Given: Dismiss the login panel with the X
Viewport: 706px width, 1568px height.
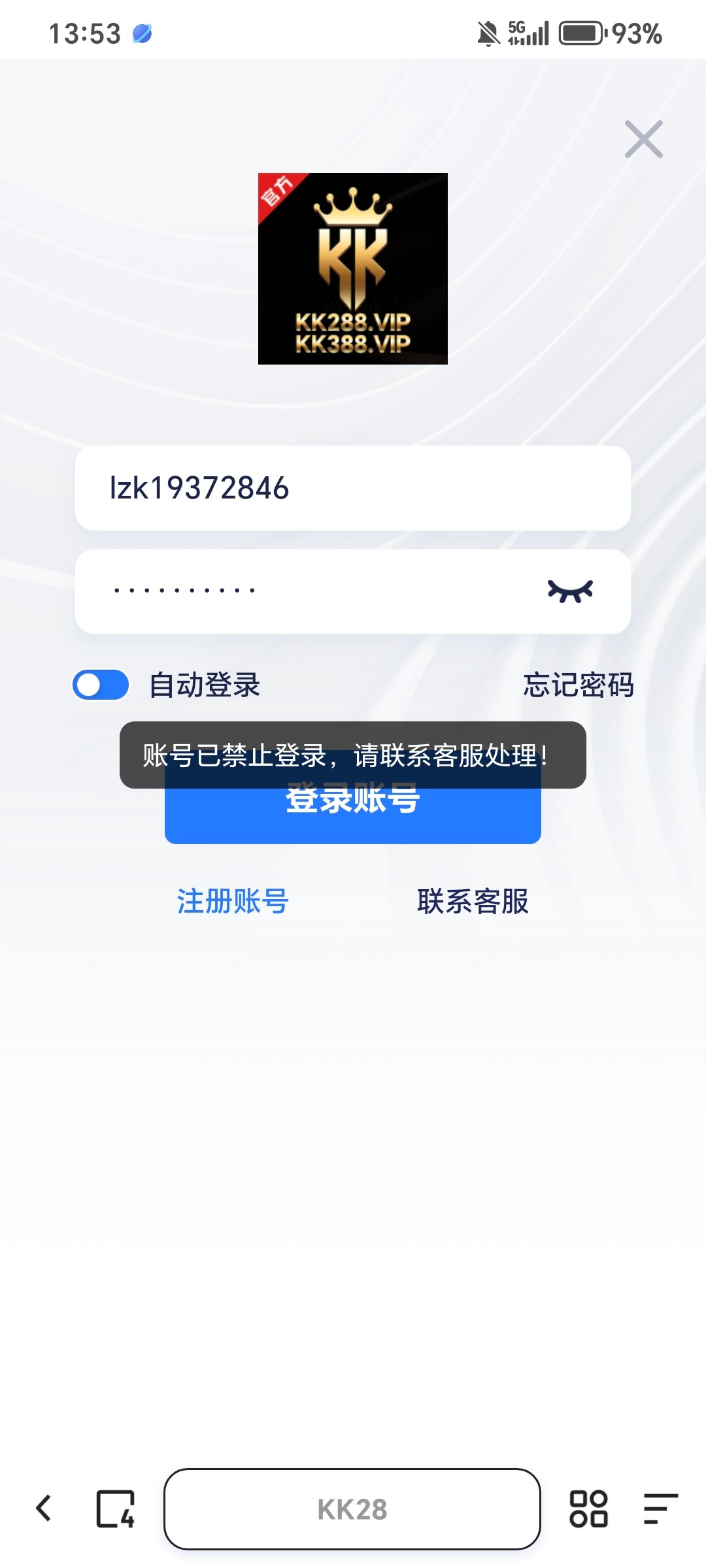Looking at the screenshot, I should pos(643,139).
